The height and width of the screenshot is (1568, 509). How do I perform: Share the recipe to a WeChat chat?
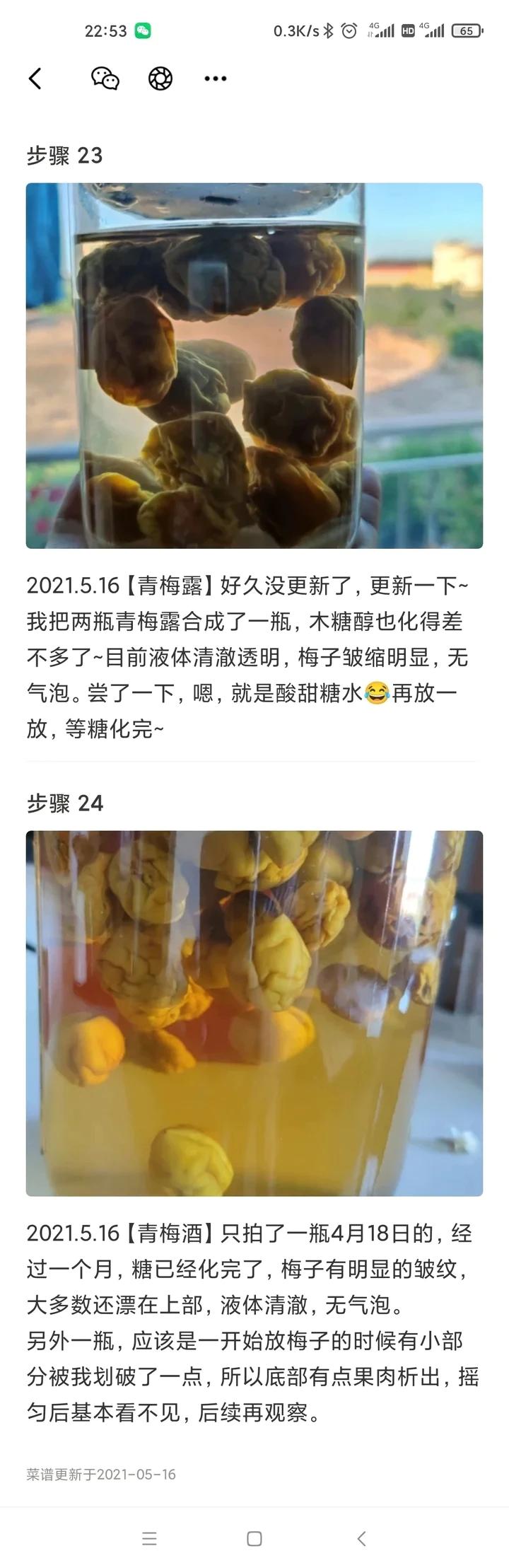coord(105,79)
